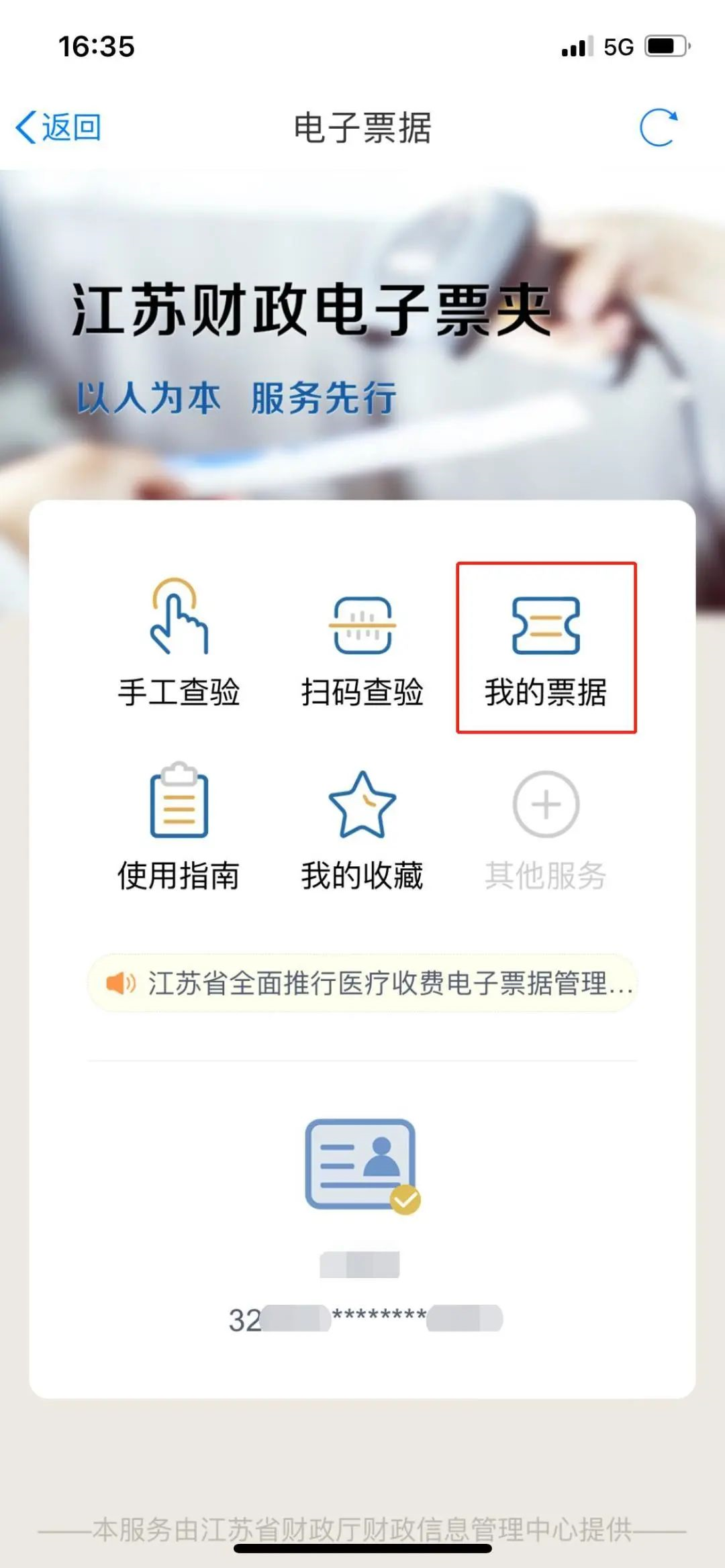This screenshot has width=725, height=1568.
Task: Go back using the 返回 button
Action: pyautogui.click(x=59, y=127)
